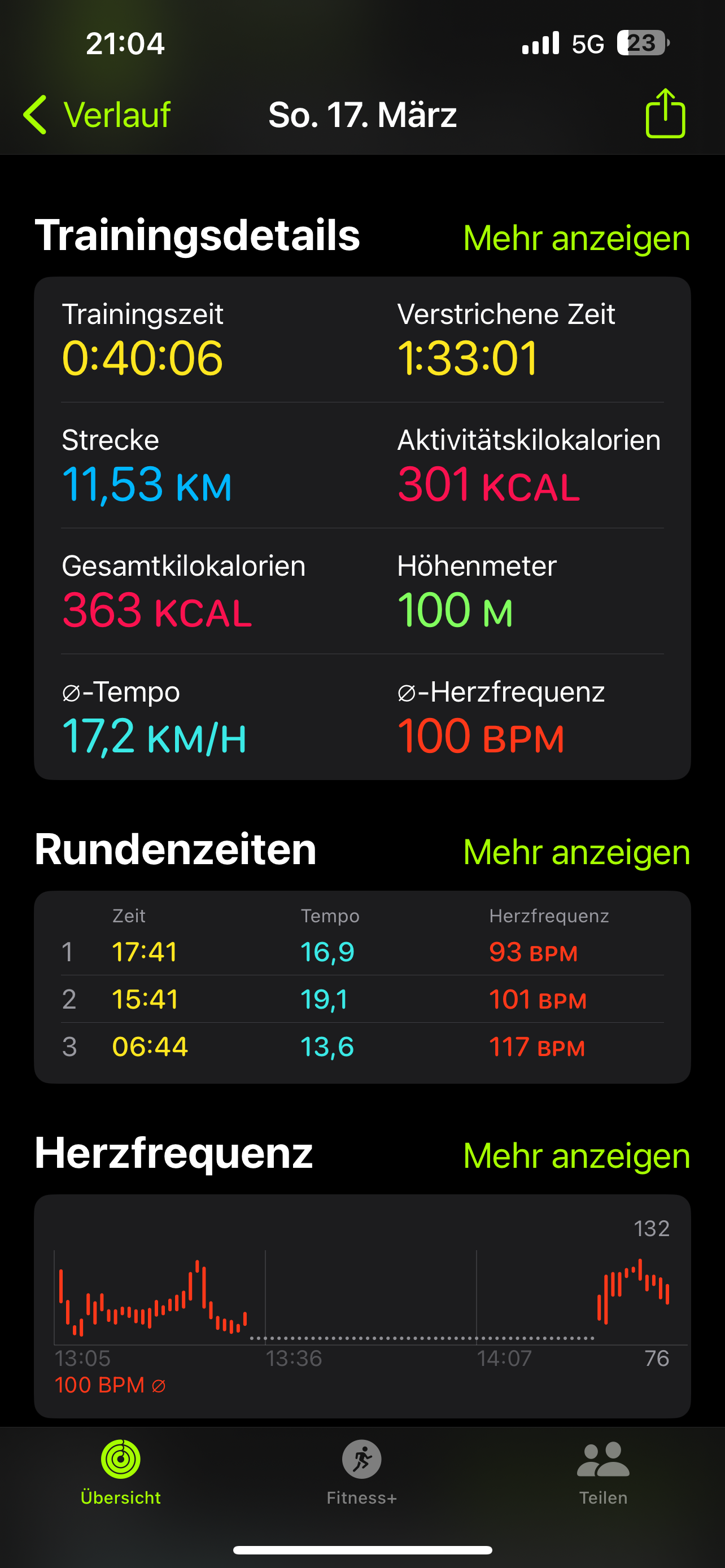Switch to the Teilen tab
Viewport: 725px width, 1568px height.
coord(602,1471)
